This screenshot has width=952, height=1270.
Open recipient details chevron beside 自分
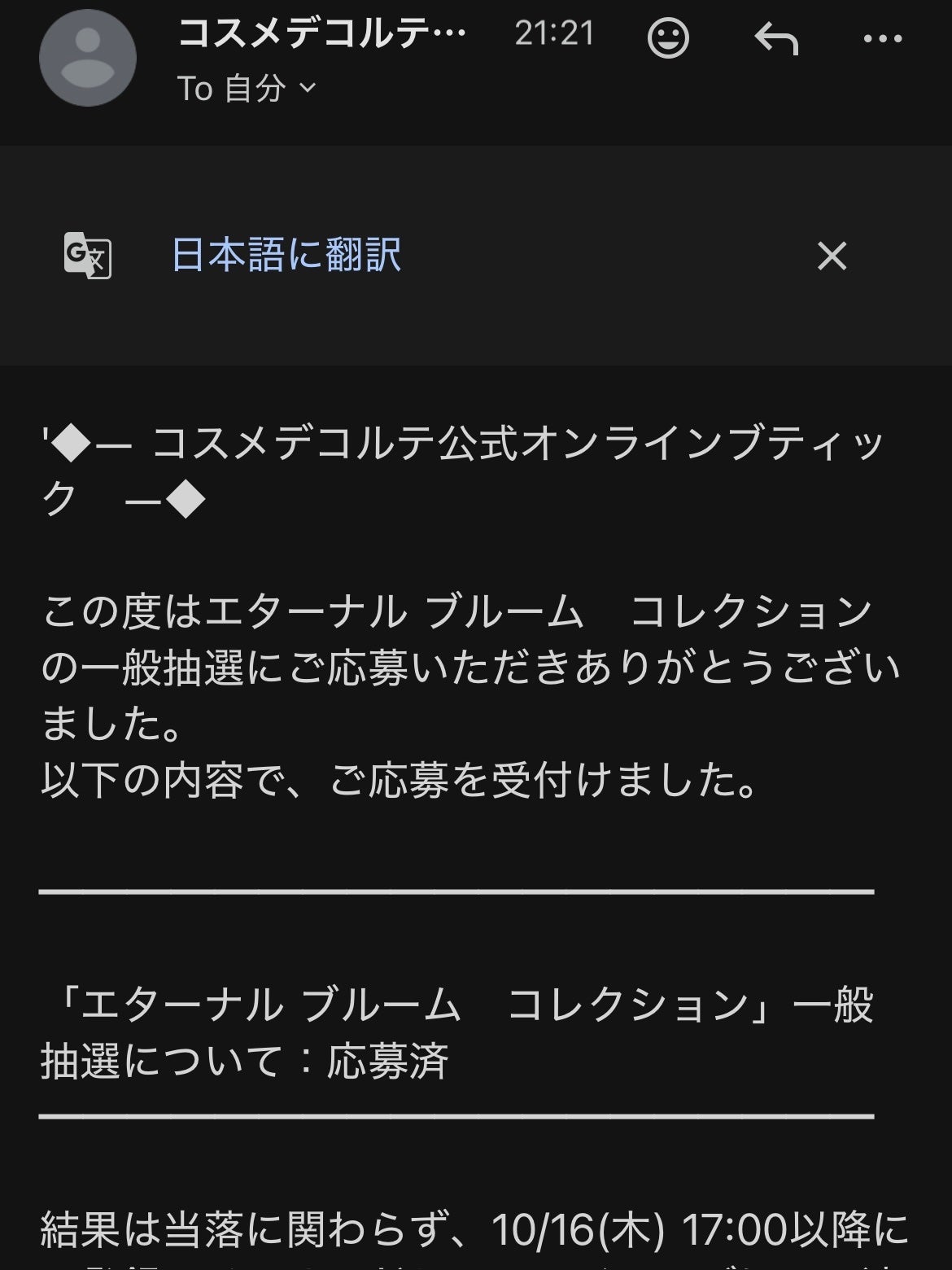pyautogui.click(x=307, y=87)
